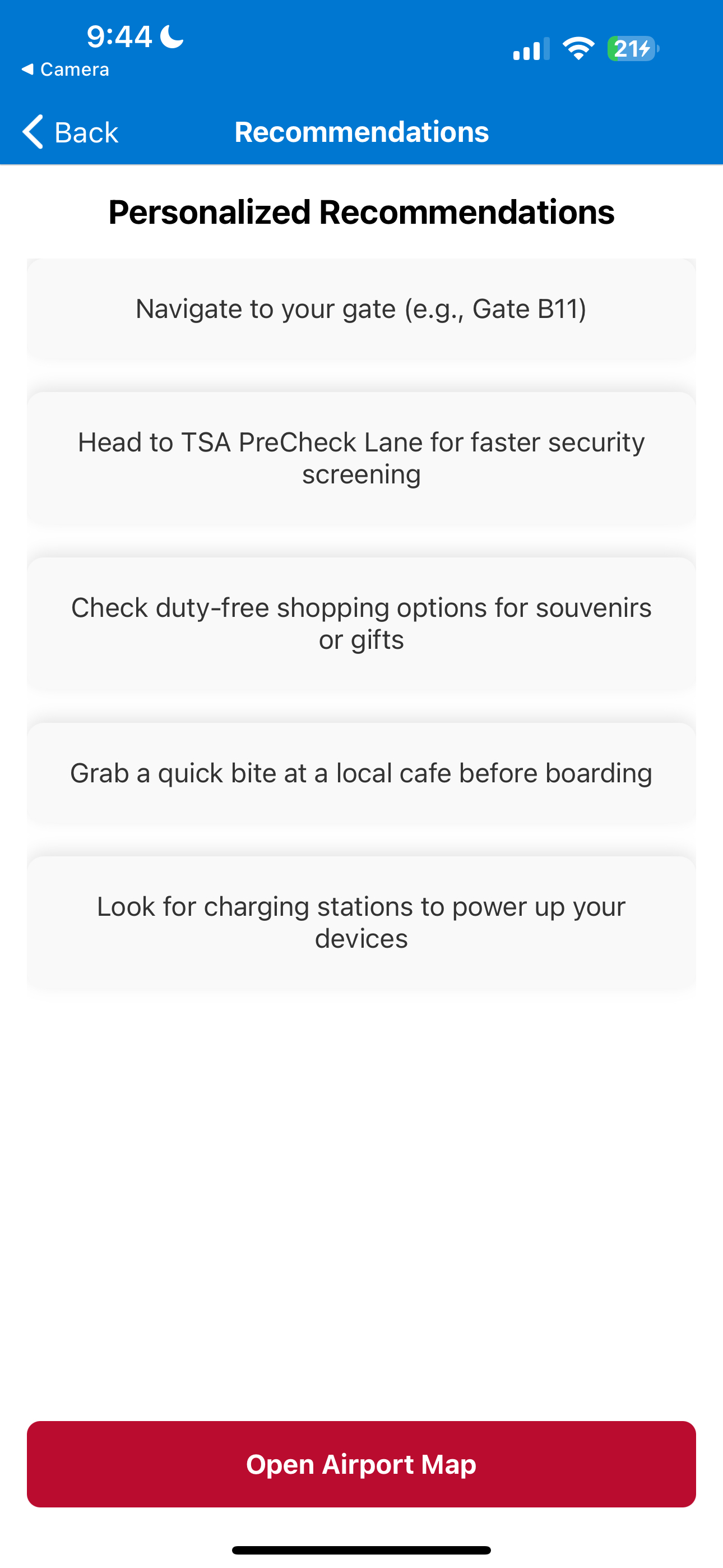Viewport: 723px width, 1568px height.
Task: Return to the Camera app via status bar
Action: [66, 70]
